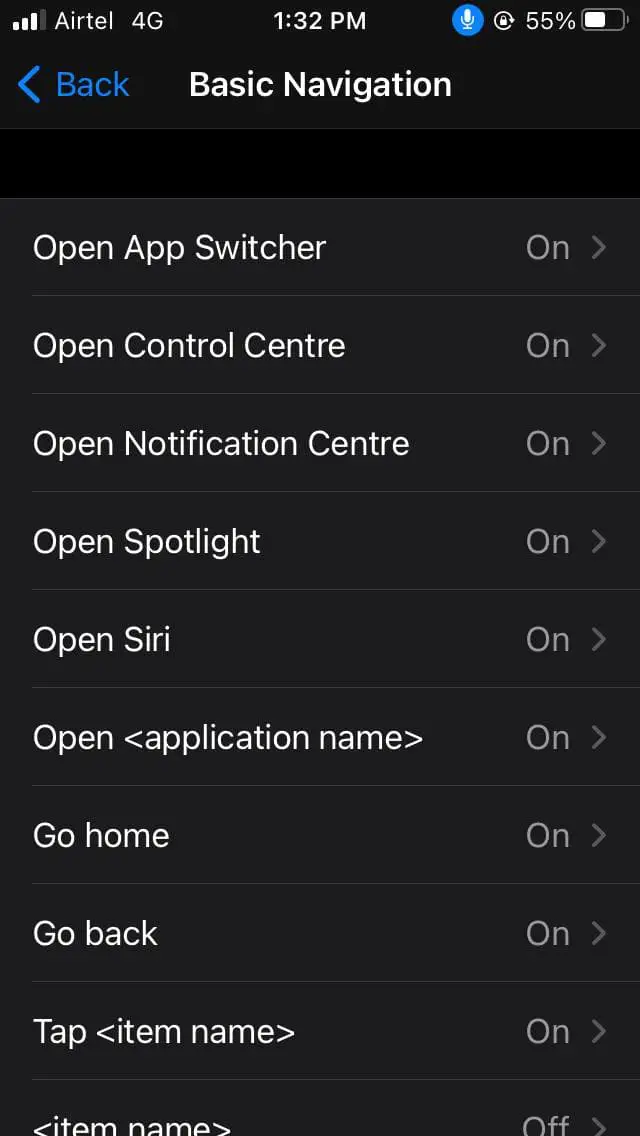Viewport: 640px width, 1136px height.
Task: Open the <item name> row set to Off
Action: (x=320, y=1108)
